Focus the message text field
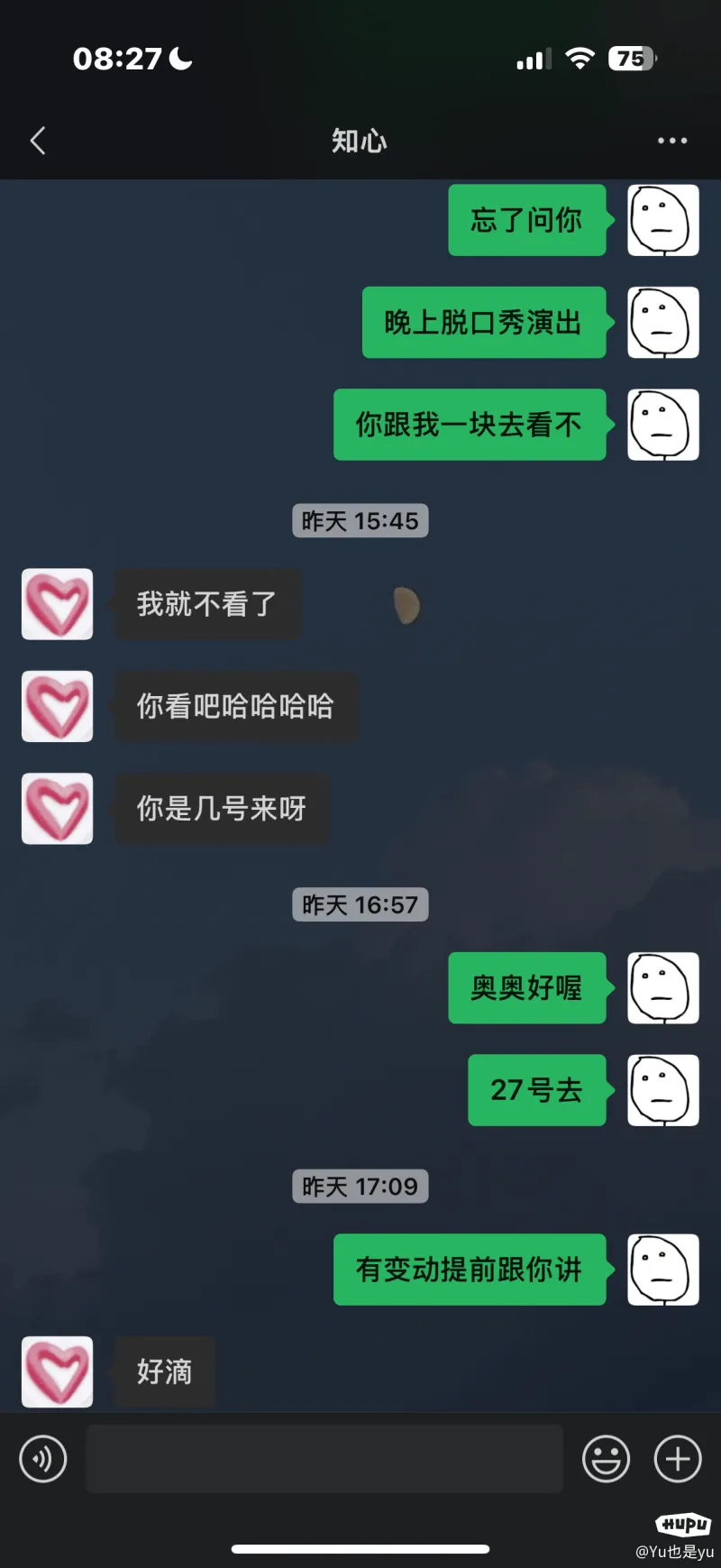This screenshot has height=1568, width=721. click(x=324, y=1459)
